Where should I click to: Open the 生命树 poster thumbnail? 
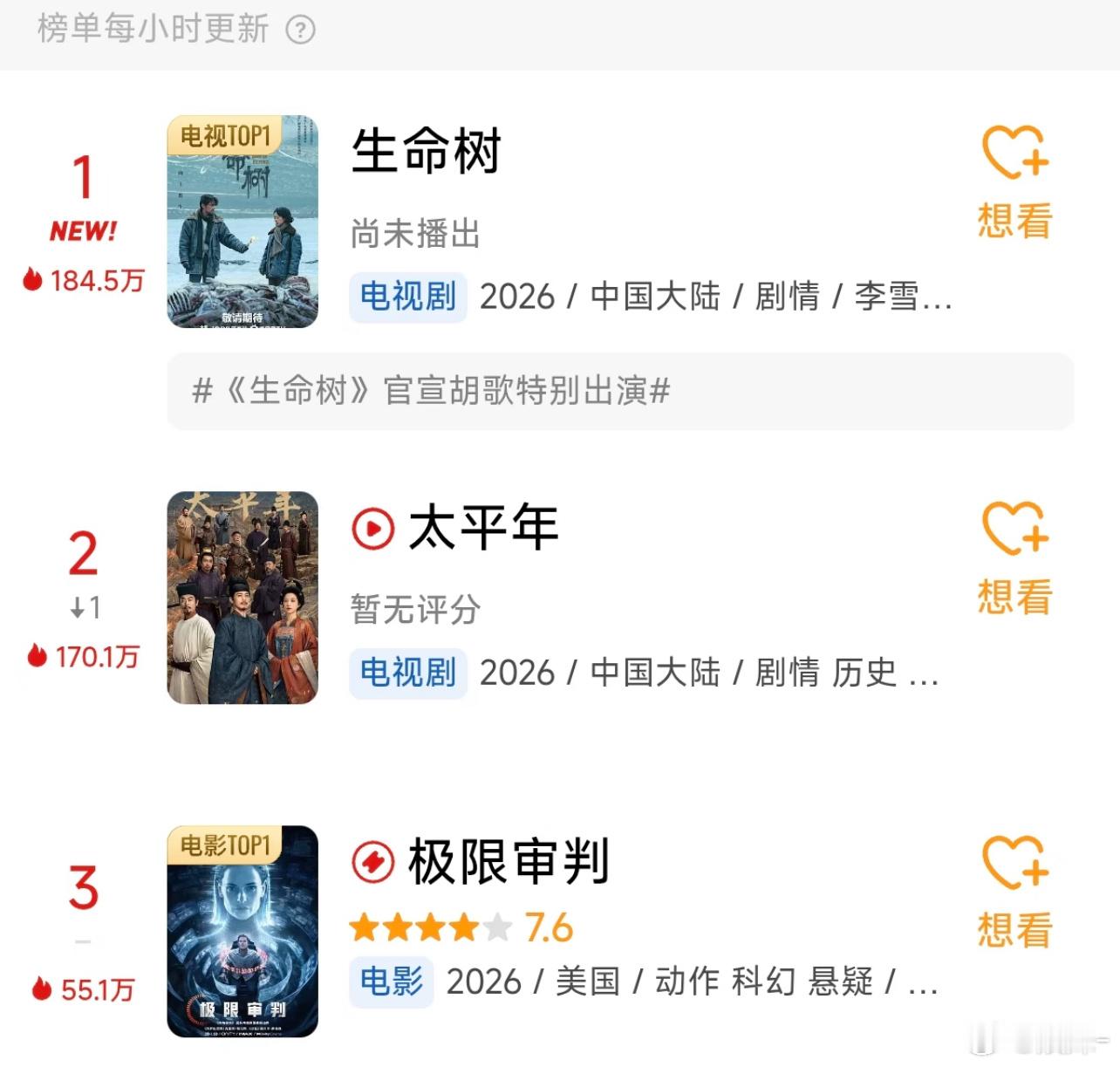pyautogui.click(x=242, y=222)
